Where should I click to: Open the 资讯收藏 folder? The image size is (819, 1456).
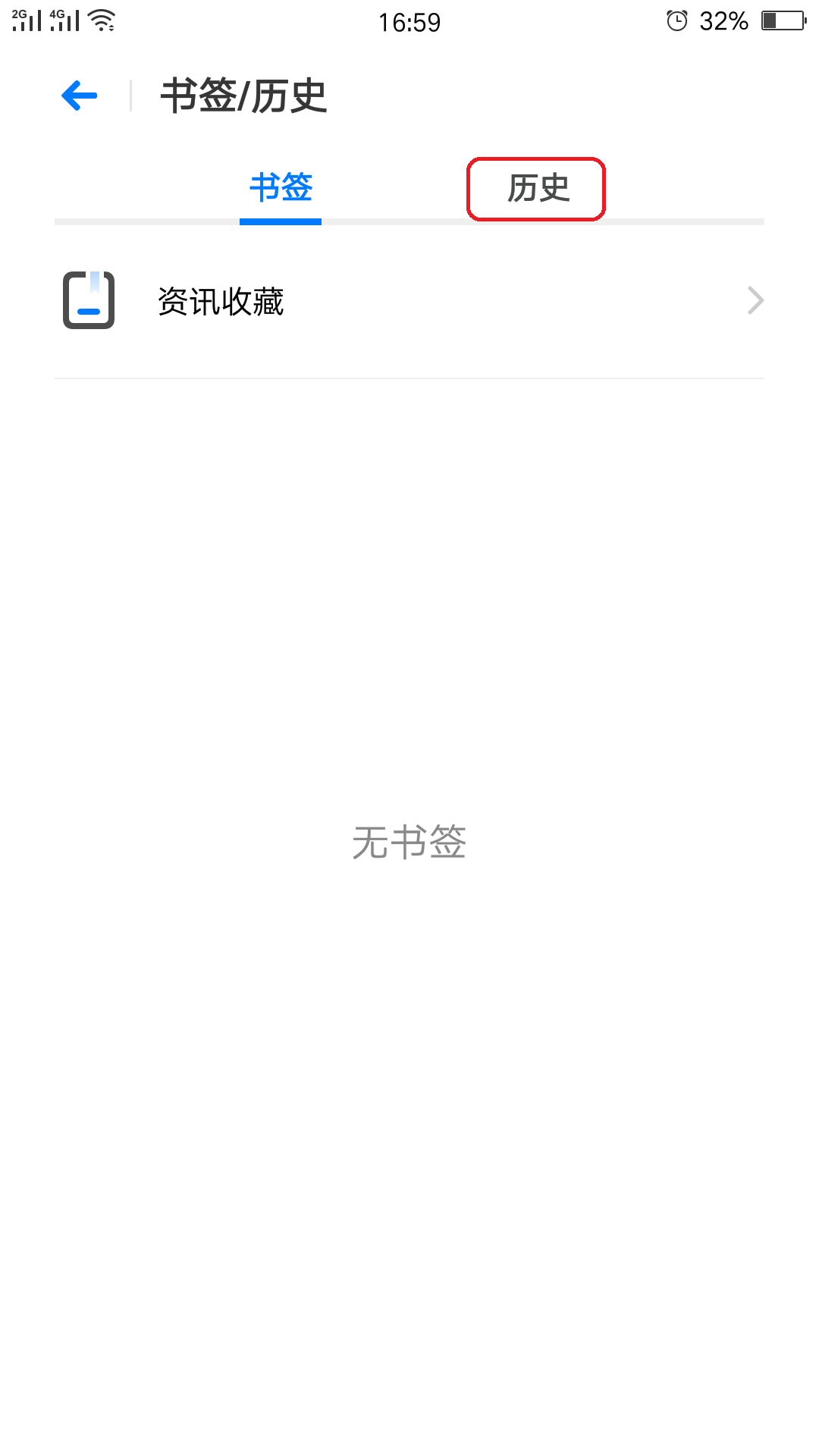point(409,301)
